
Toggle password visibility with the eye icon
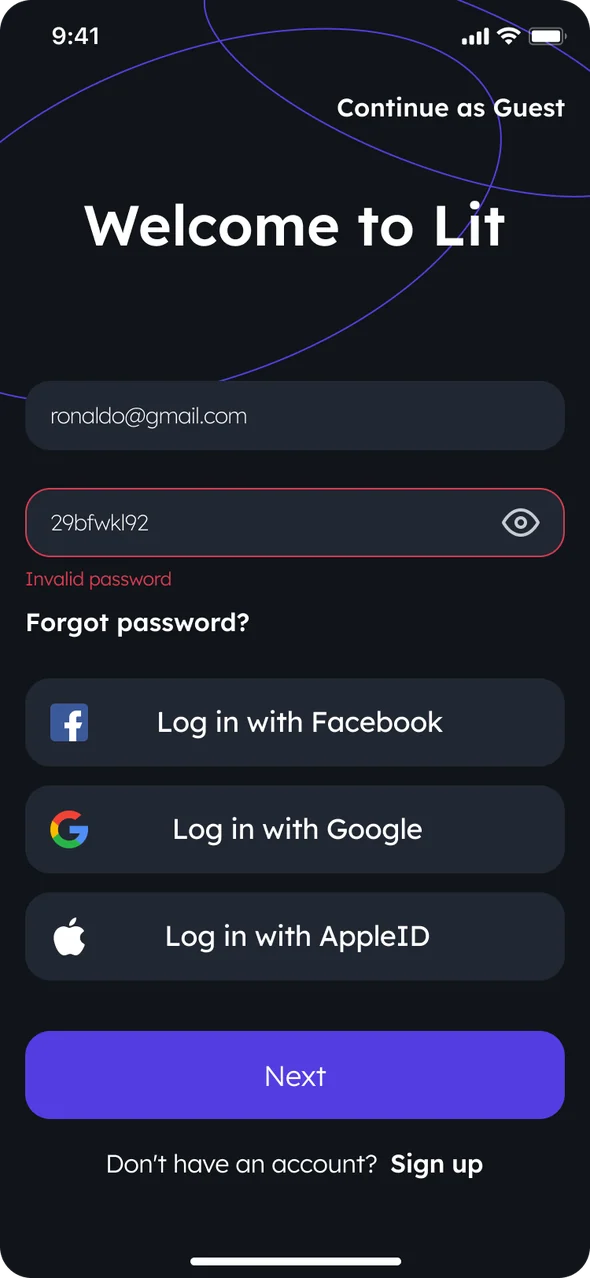tap(520, 522)
